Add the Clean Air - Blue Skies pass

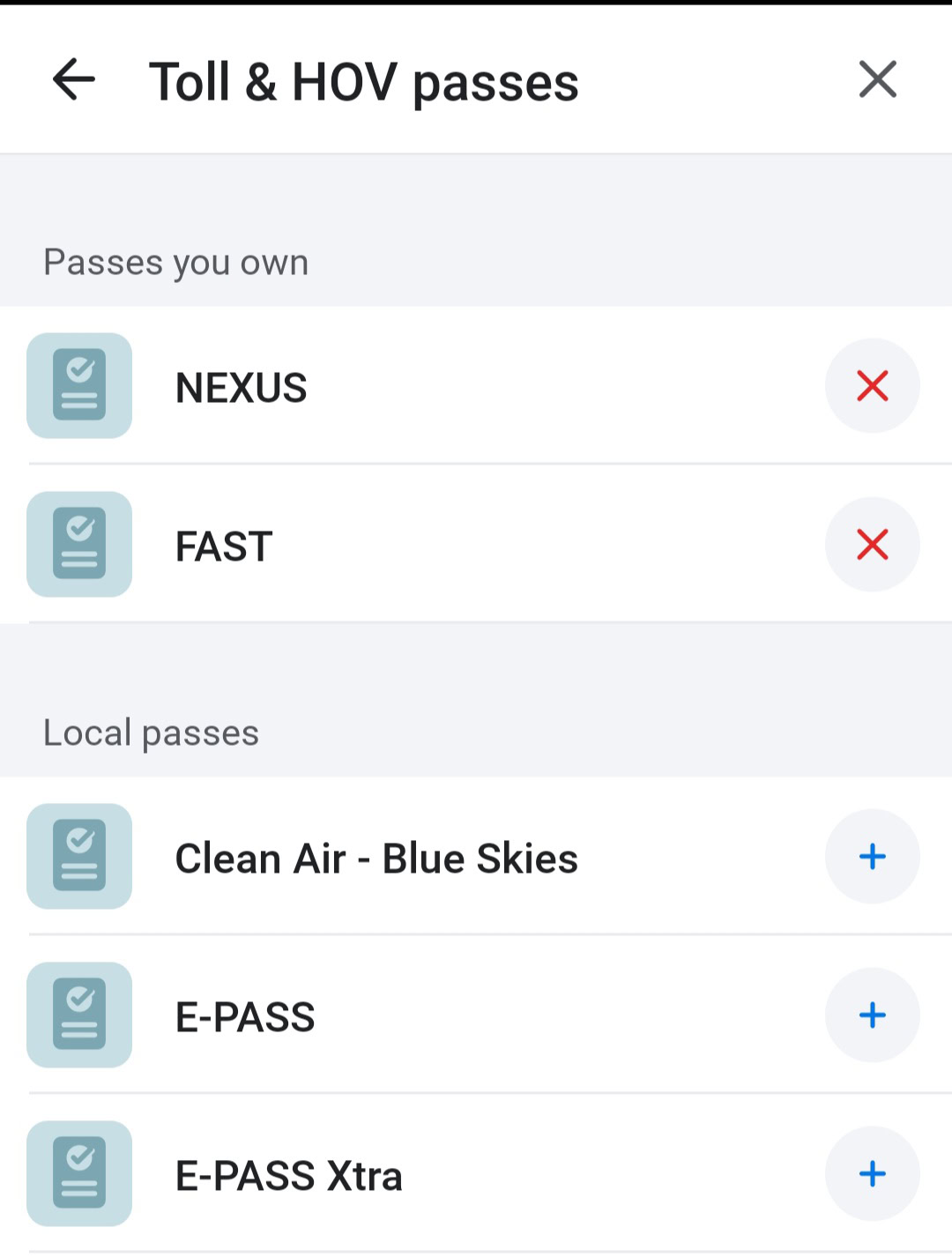pyautogui.click(x=872, y=857)
